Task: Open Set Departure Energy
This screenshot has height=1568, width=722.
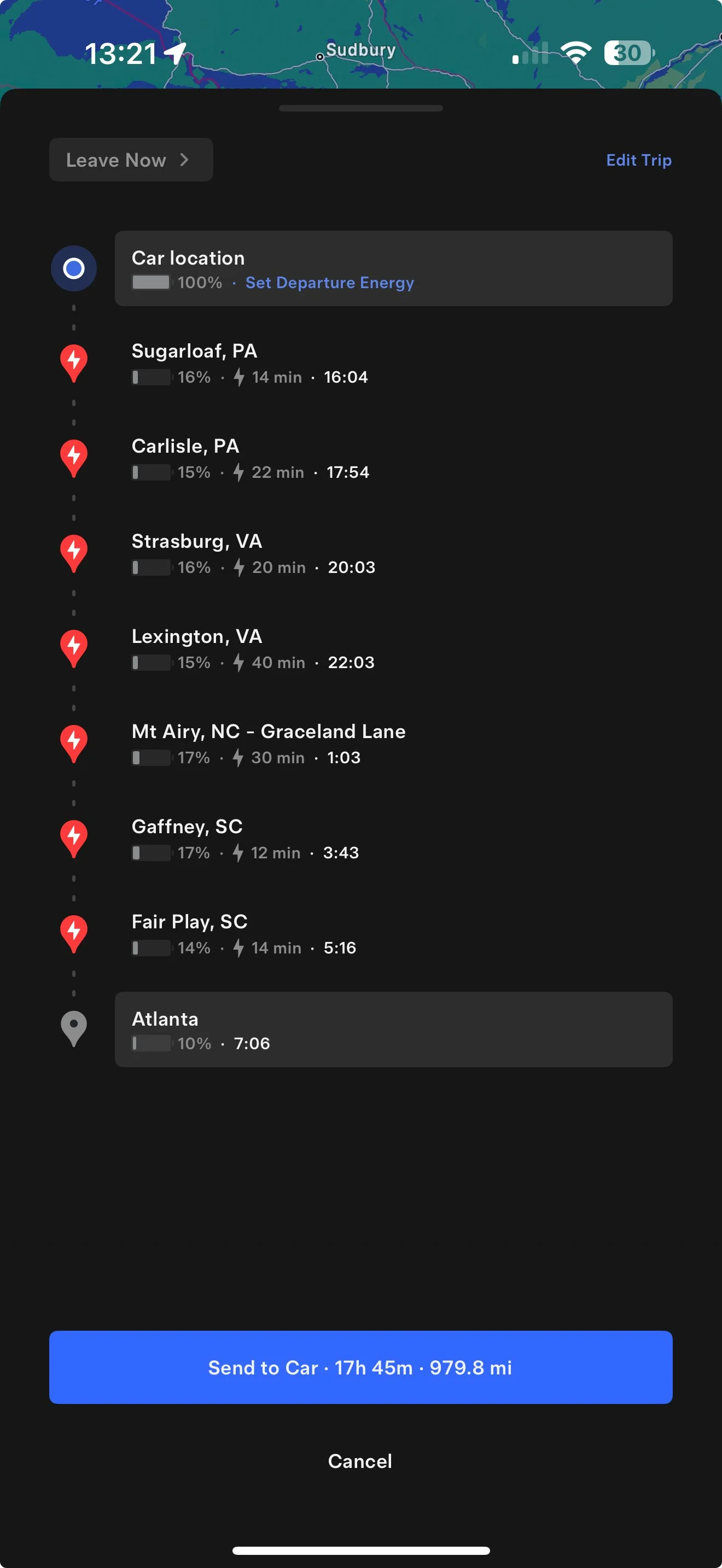Action: (329, 283)
